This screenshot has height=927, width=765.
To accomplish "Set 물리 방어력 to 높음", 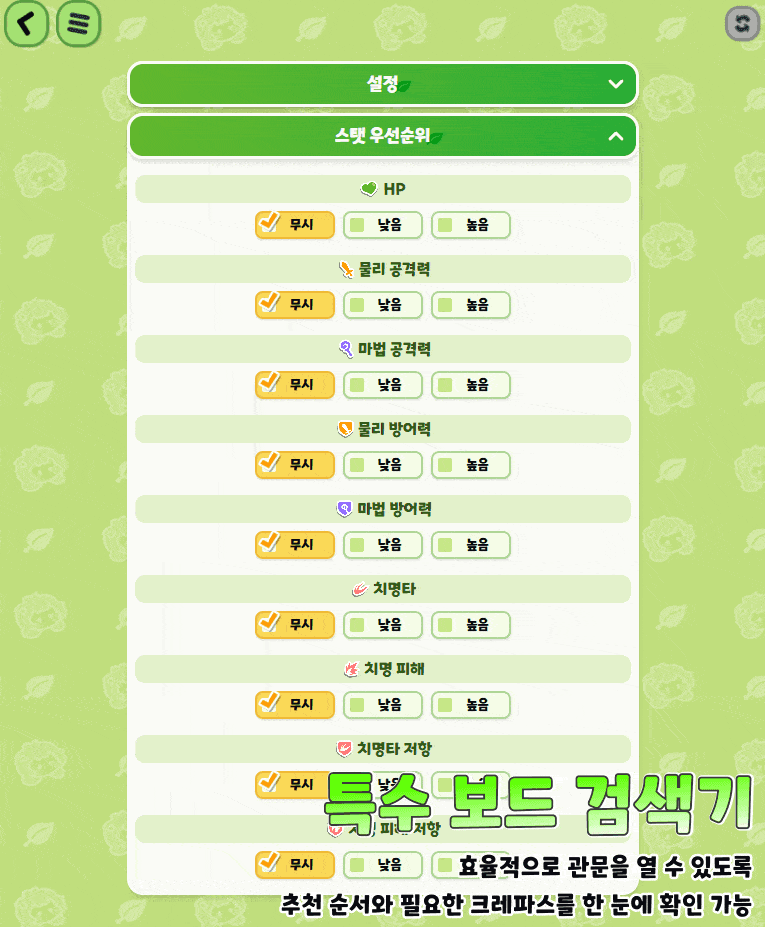I will [x=471, y=465].
